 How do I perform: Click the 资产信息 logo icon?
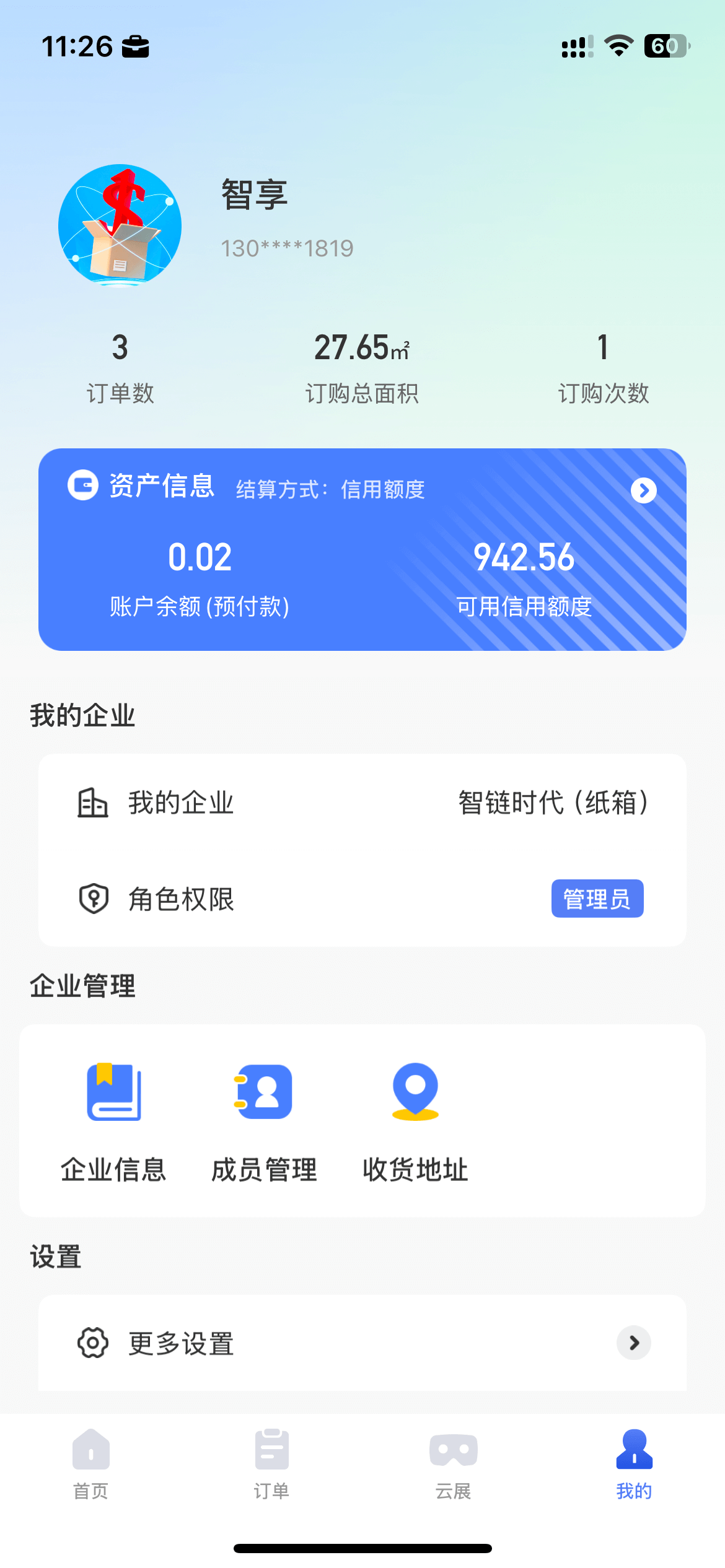[84, 489]
